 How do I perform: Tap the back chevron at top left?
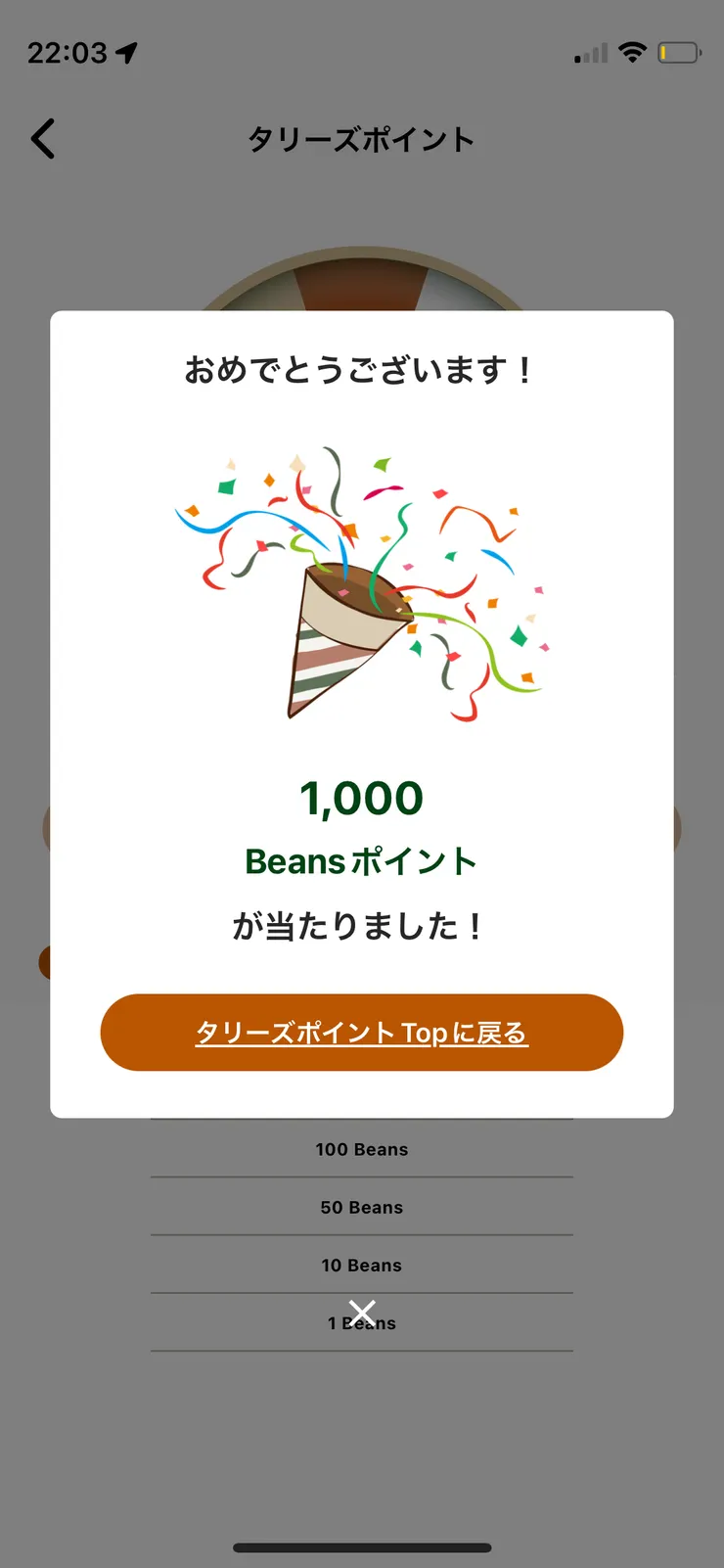pyautogui.click(x=43, y=138)
